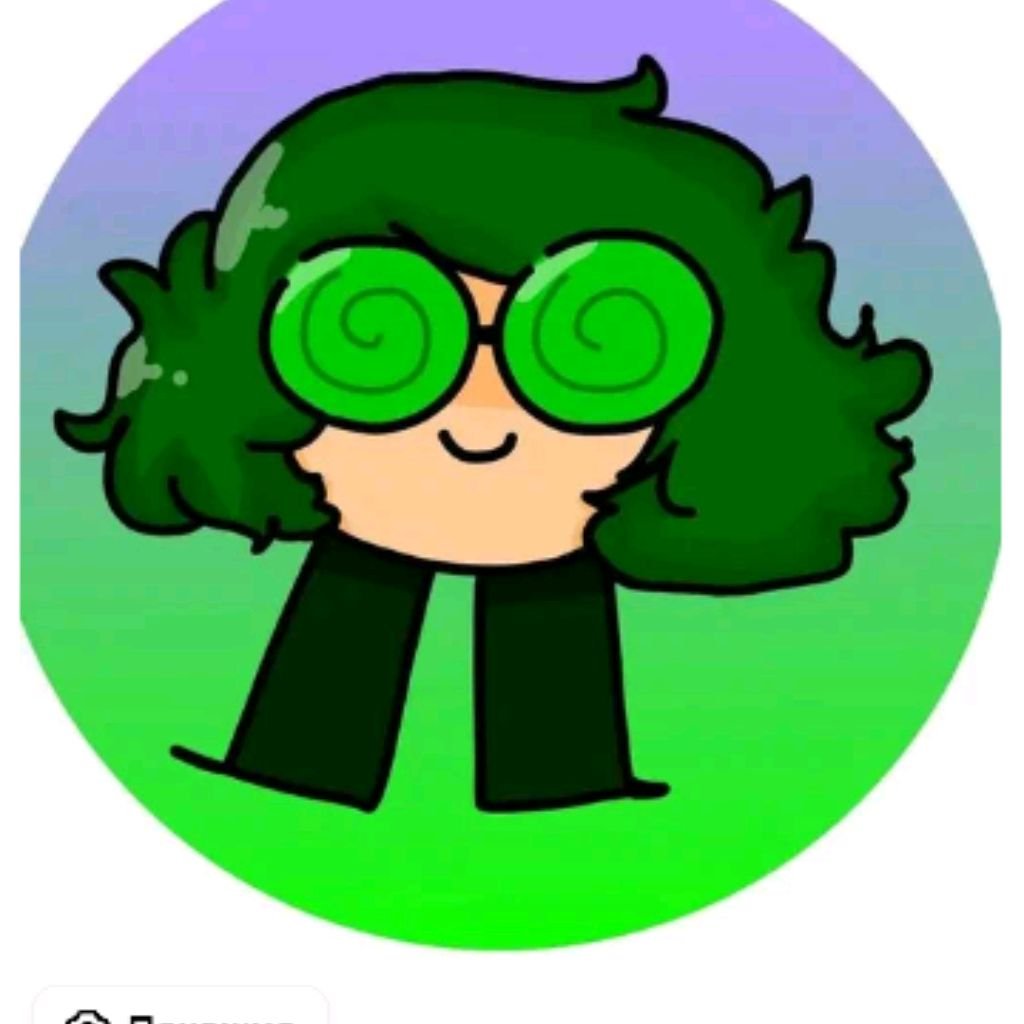
Task: Tap the partly visible chip below the avatar
Action: 180,1008
